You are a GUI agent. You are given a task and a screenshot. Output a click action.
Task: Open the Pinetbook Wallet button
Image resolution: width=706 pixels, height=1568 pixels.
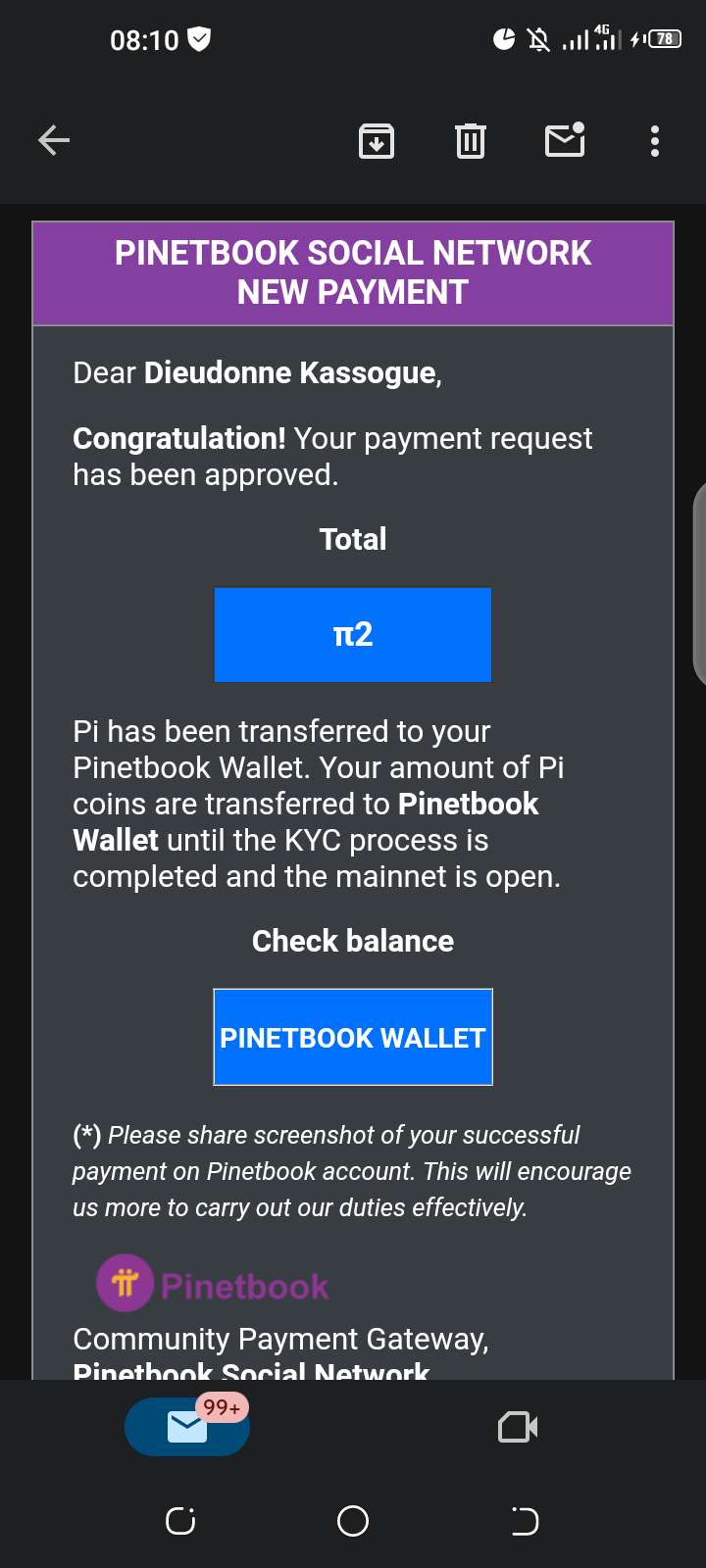coord(353,1037)
